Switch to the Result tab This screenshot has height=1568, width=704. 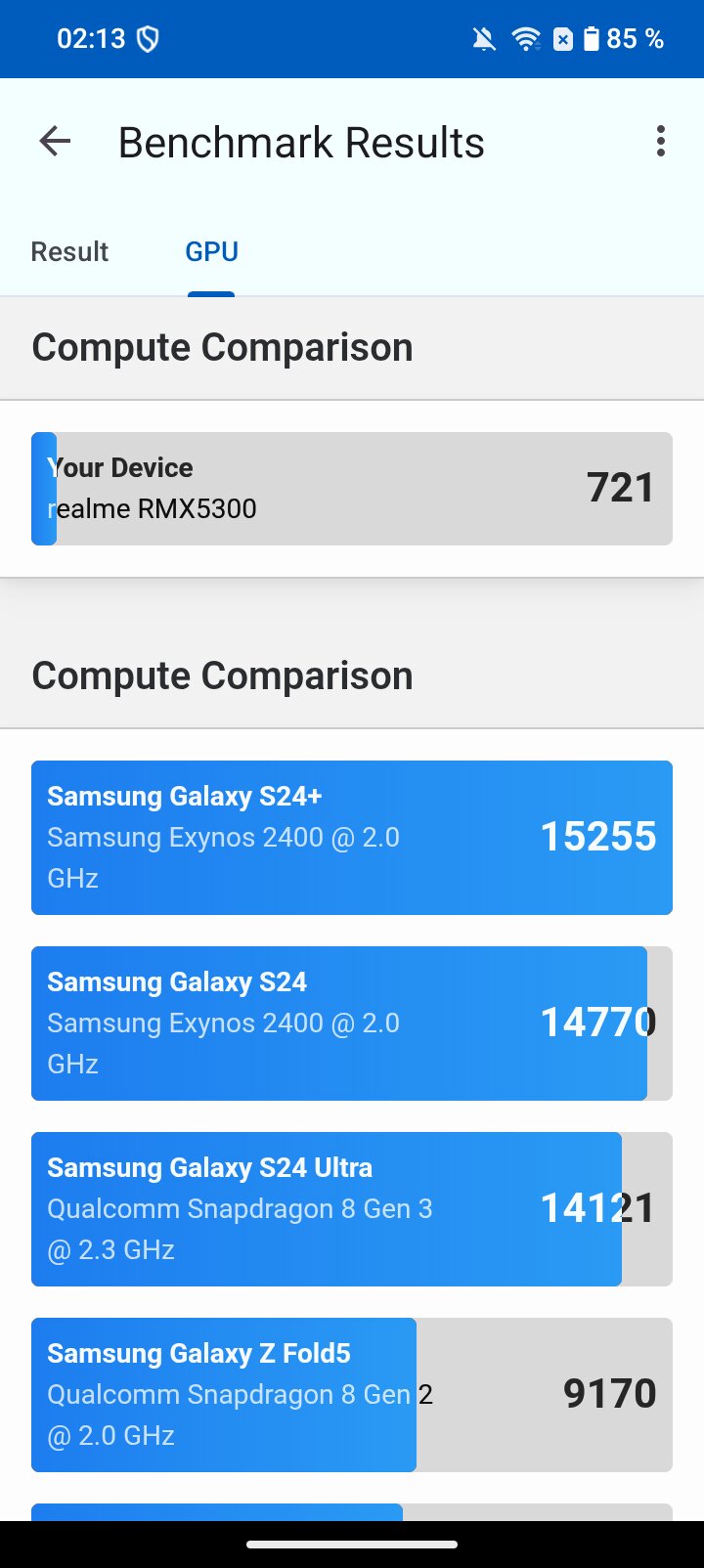click(x=69, y=252)
